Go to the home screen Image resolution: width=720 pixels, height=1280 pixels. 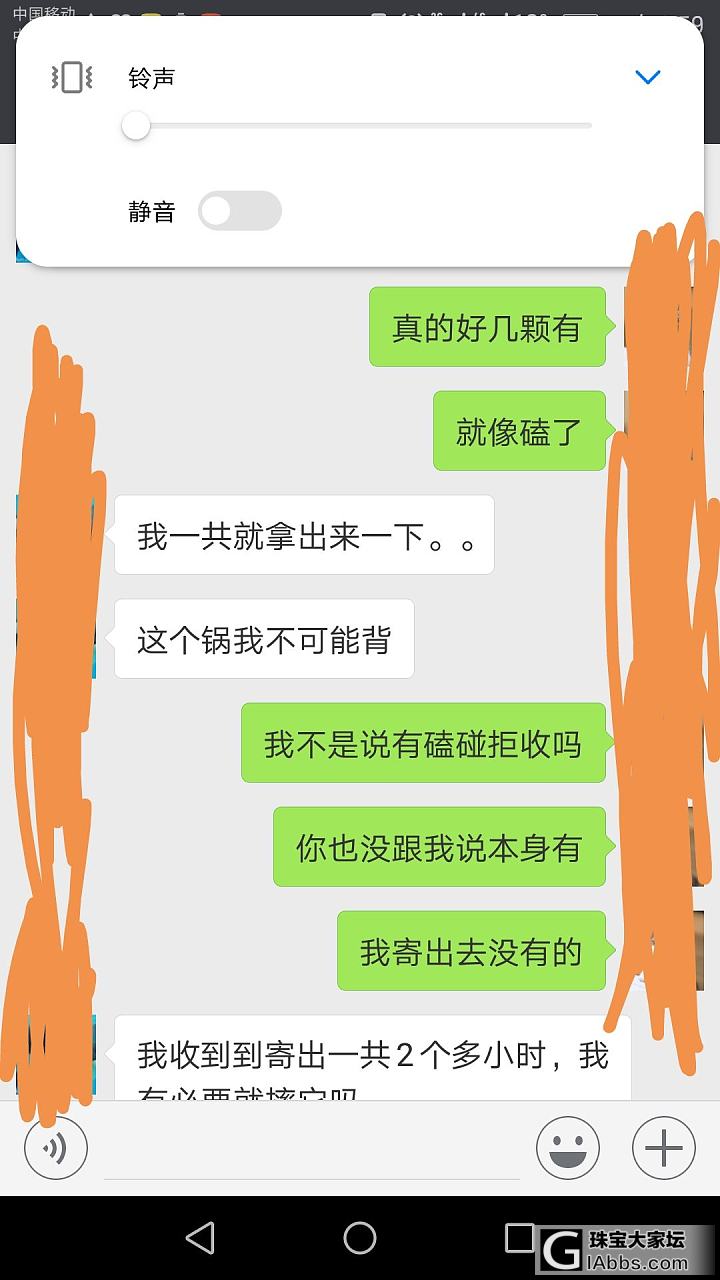coord(360,1238)
